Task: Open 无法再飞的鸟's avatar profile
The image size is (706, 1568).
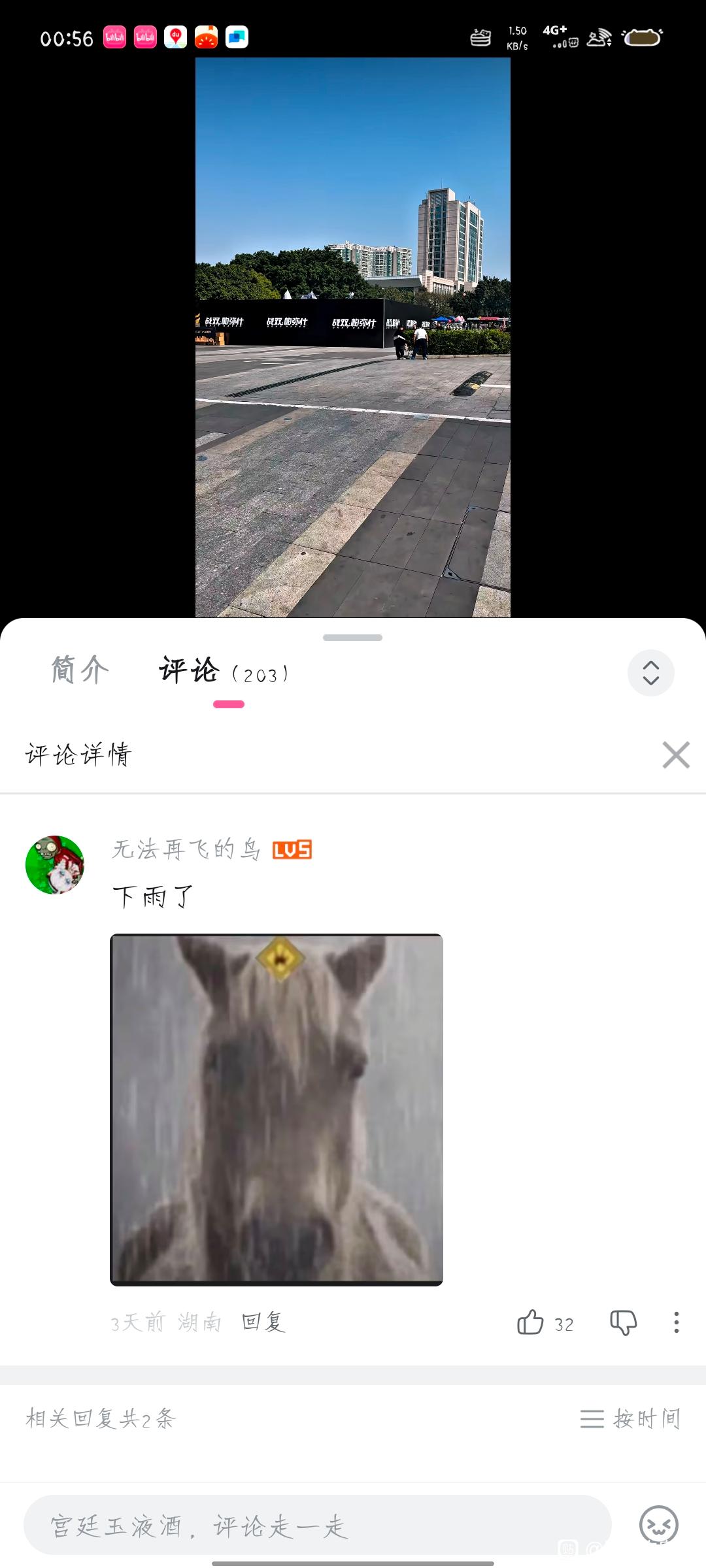Action: point(55,864)
